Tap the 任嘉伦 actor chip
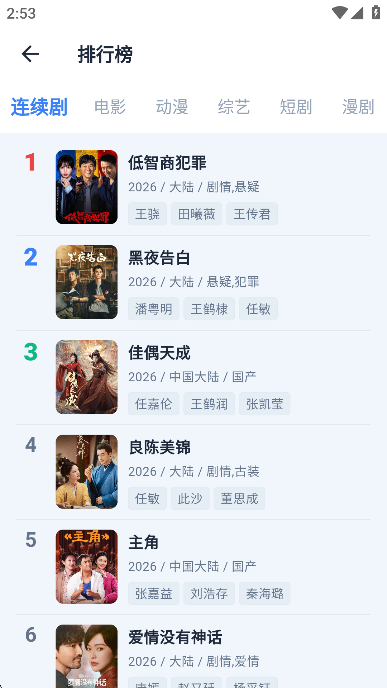Image resolution: width=387 pixels, height=688 pixels. tap(154, 404)
